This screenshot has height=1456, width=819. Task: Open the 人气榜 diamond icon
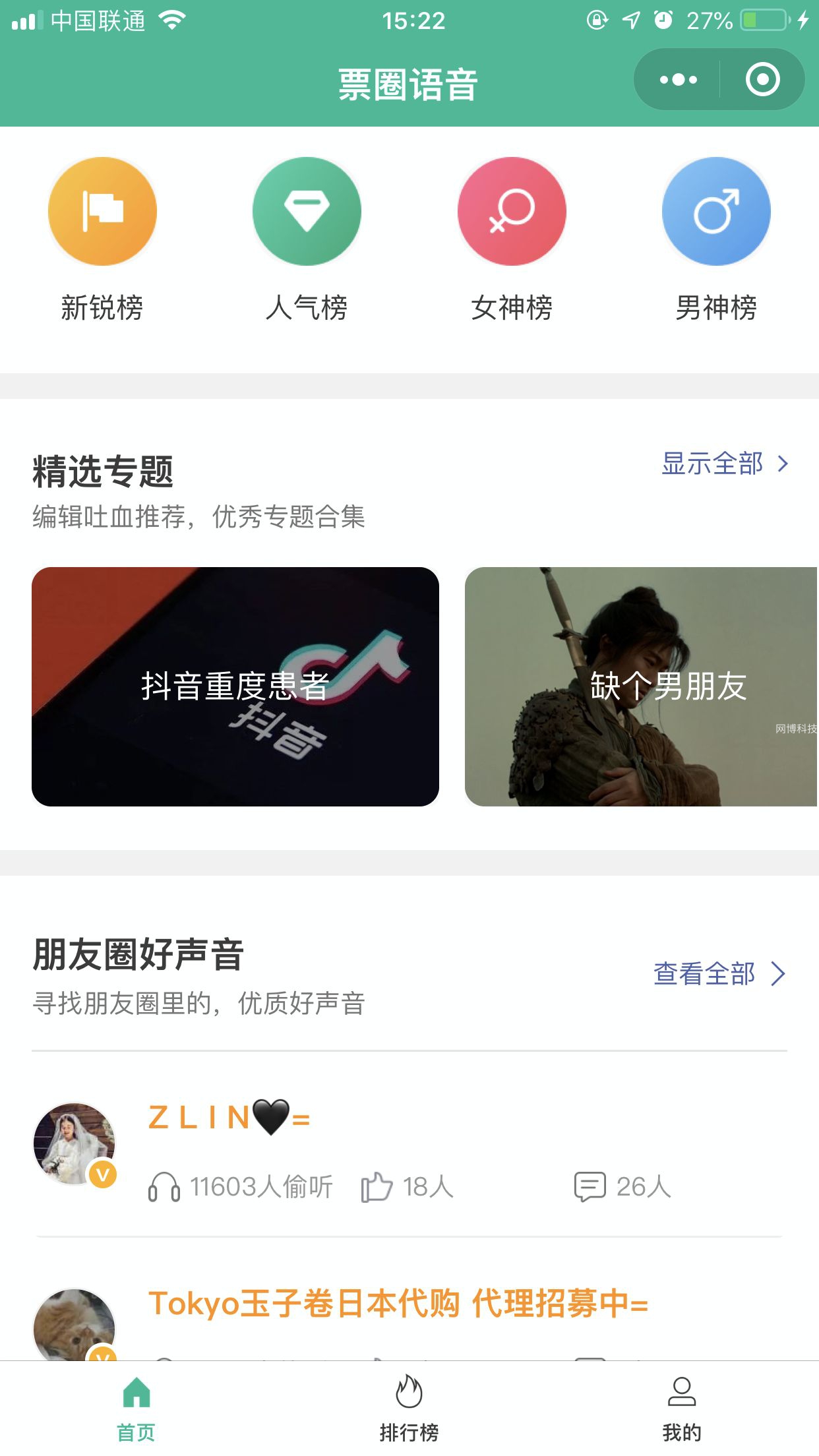[307, 210]
